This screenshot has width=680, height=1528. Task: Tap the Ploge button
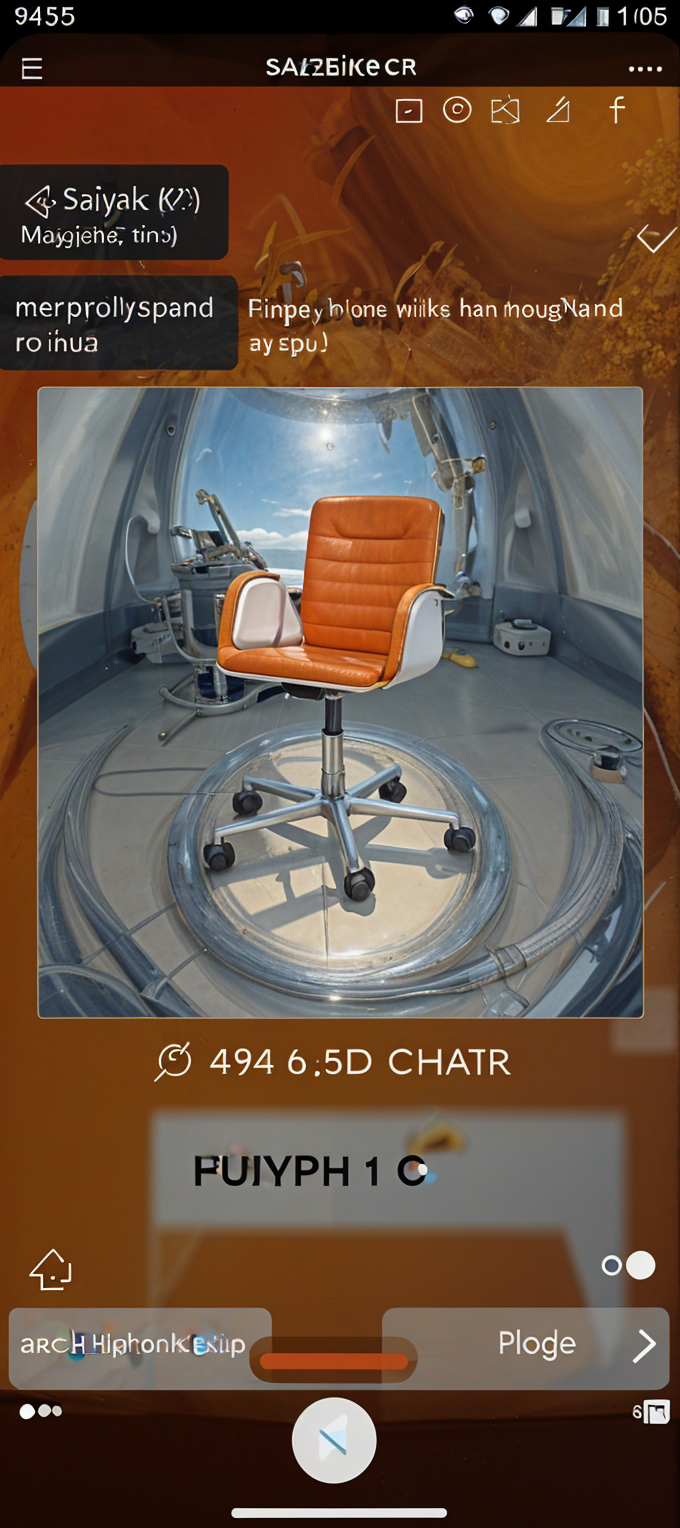525,1346
